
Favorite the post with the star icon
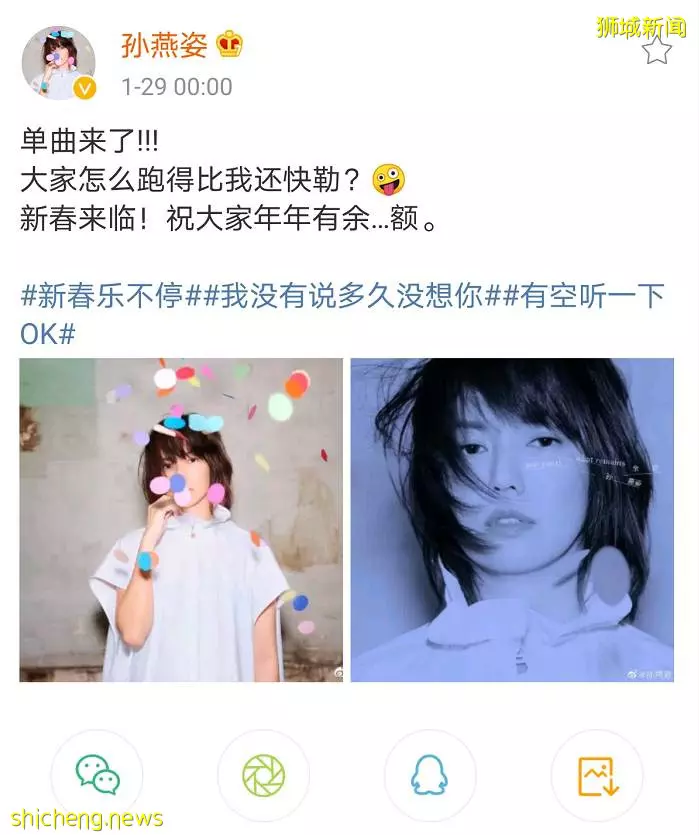coord(656,50)
